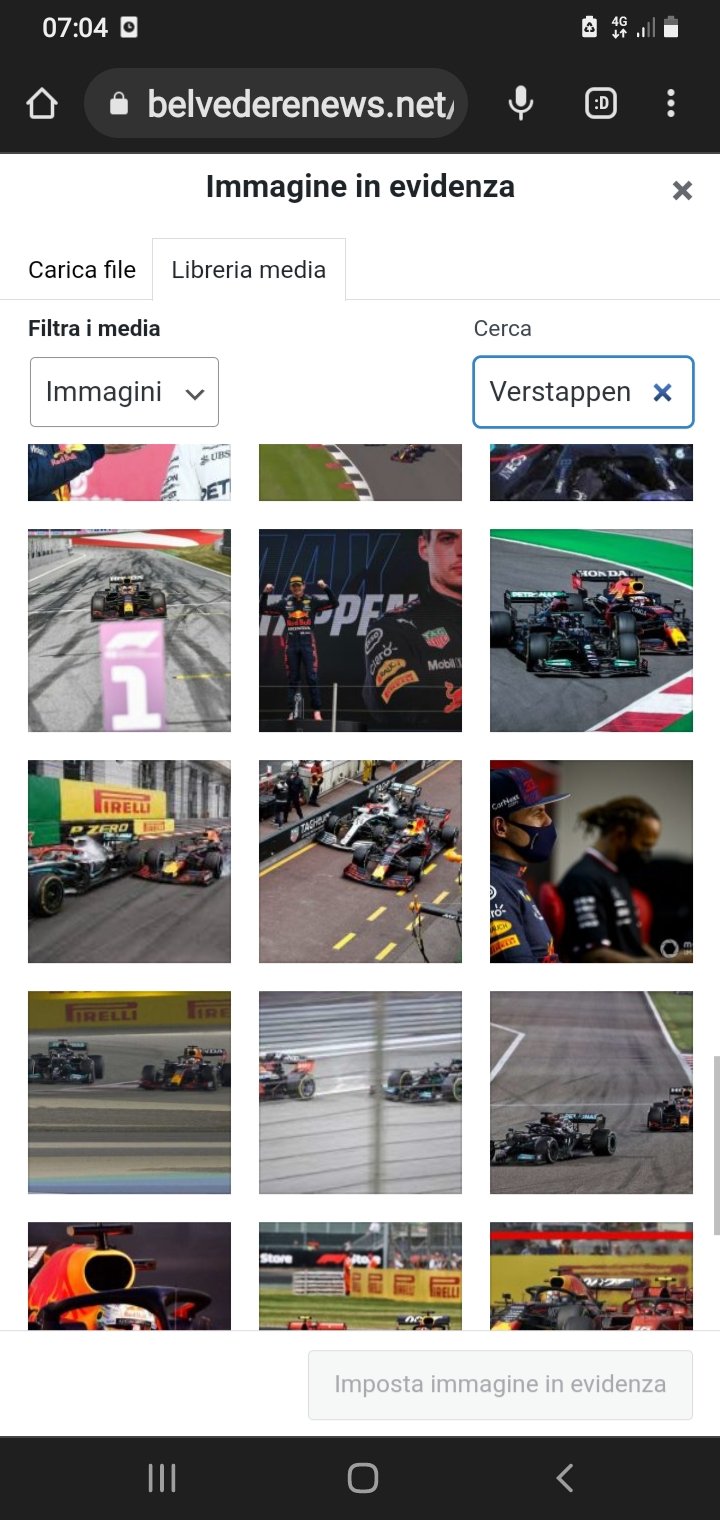Select the podium celebration image with driver portrait
Viewport: 720px width, 1520px height.
360,630
